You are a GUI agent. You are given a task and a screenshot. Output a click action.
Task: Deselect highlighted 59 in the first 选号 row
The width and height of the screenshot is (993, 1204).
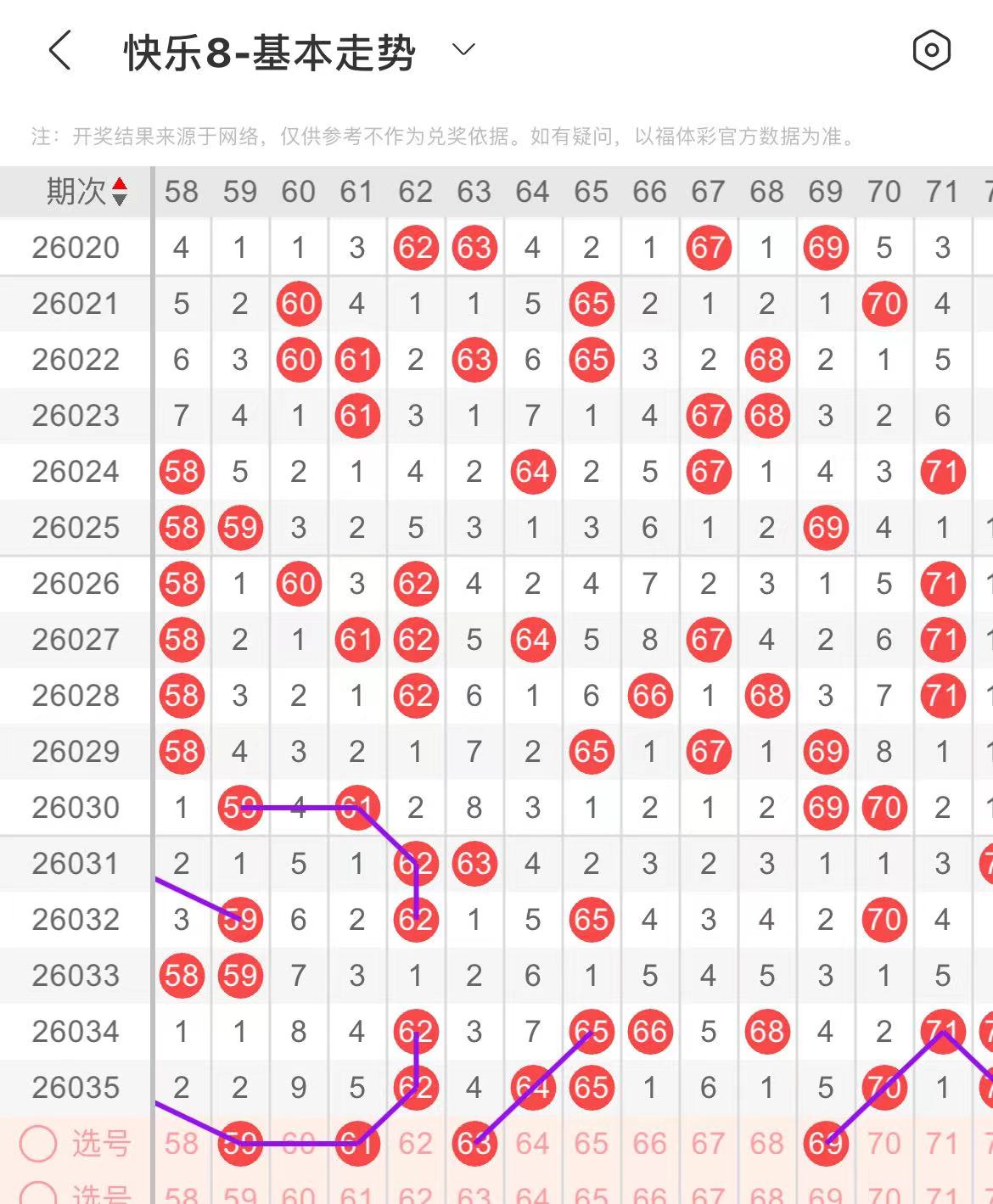(x=240, y=1143)
